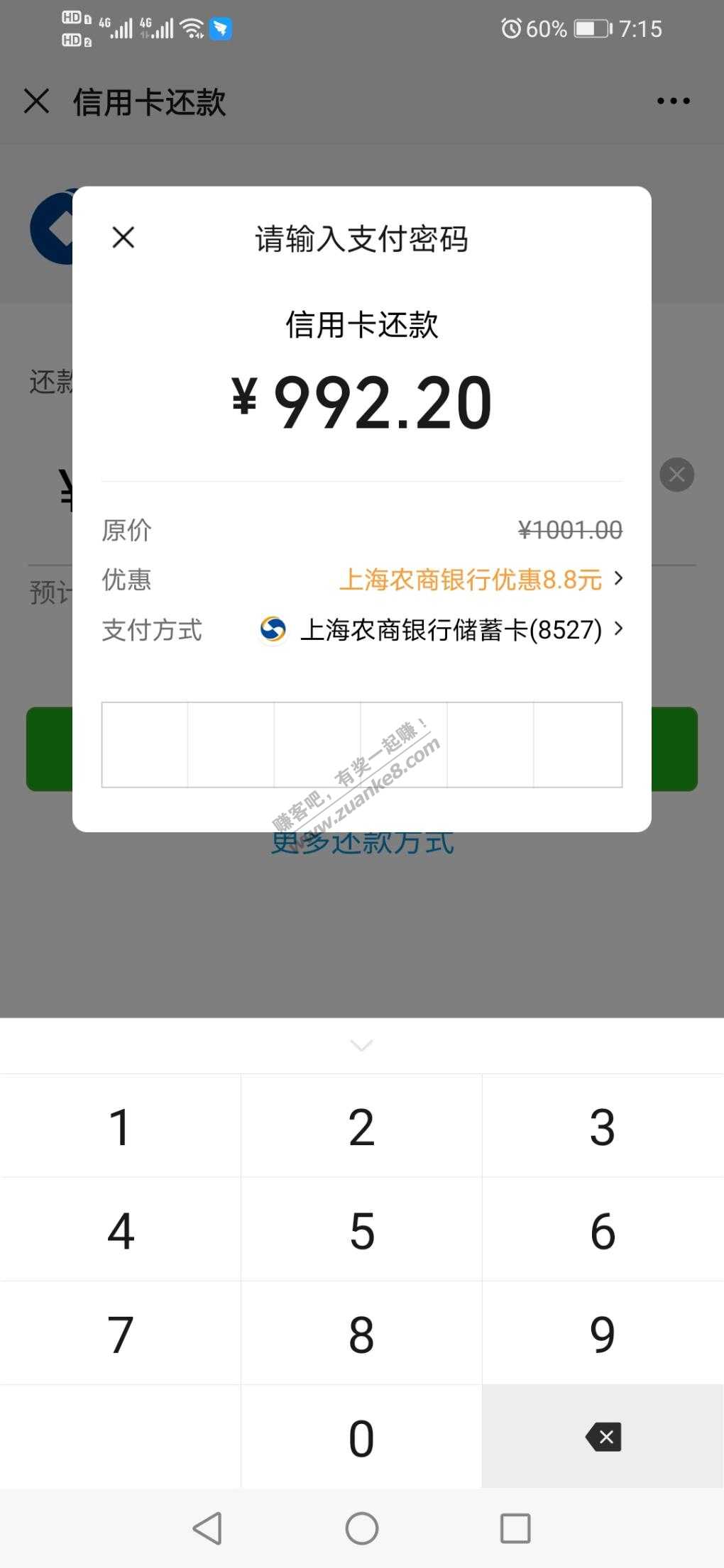Focus the six-digit password input boxes
The height and width of the screenshot is (1568, 724).
[361, 744]
